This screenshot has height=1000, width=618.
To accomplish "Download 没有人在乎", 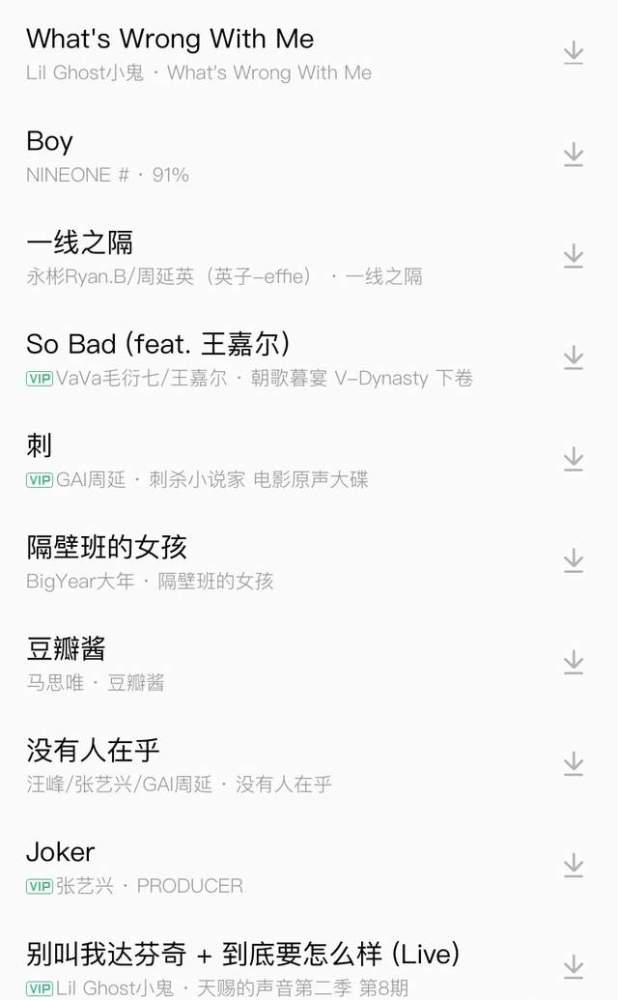I will click(x=573, y=764).
